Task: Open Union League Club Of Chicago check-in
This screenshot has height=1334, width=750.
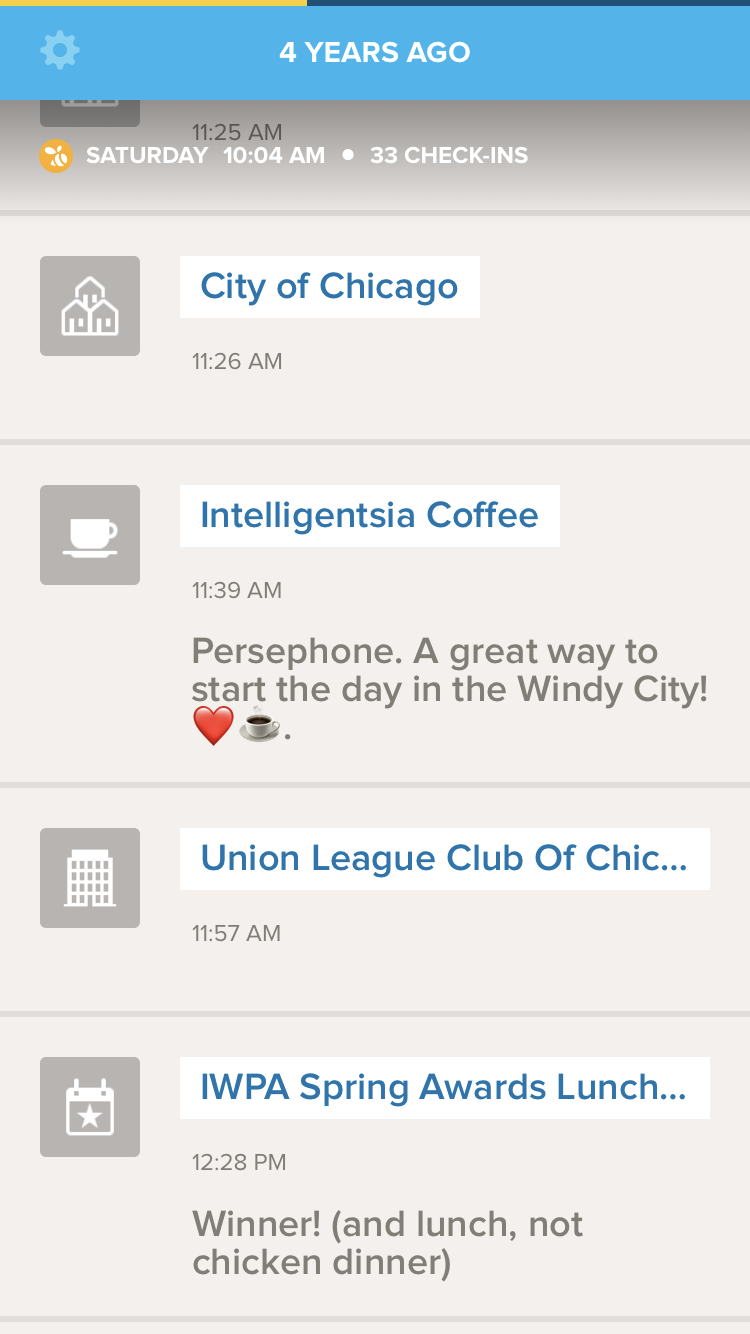Action: [x=444, y=859]
